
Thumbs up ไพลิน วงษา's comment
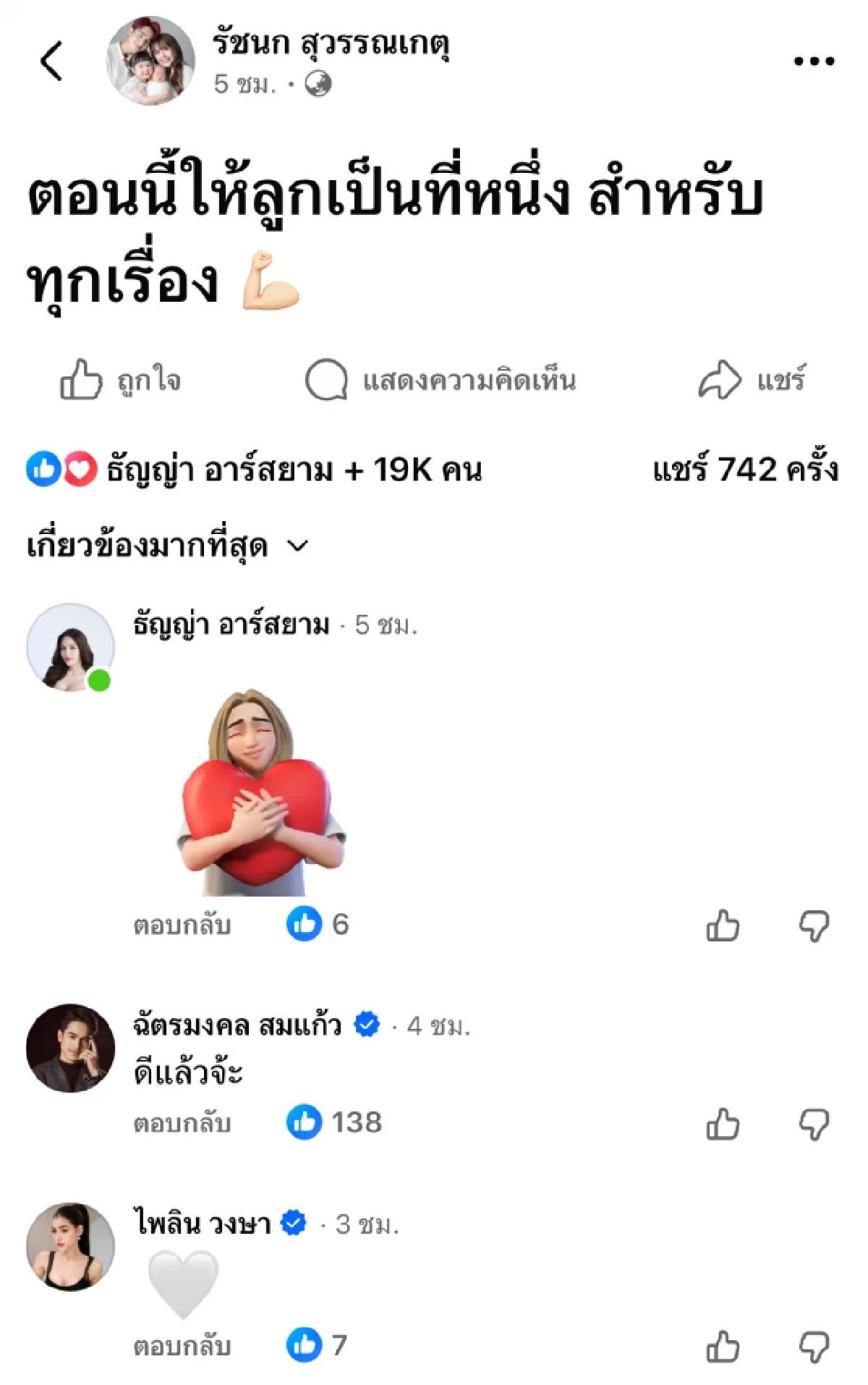(723, 1347)
